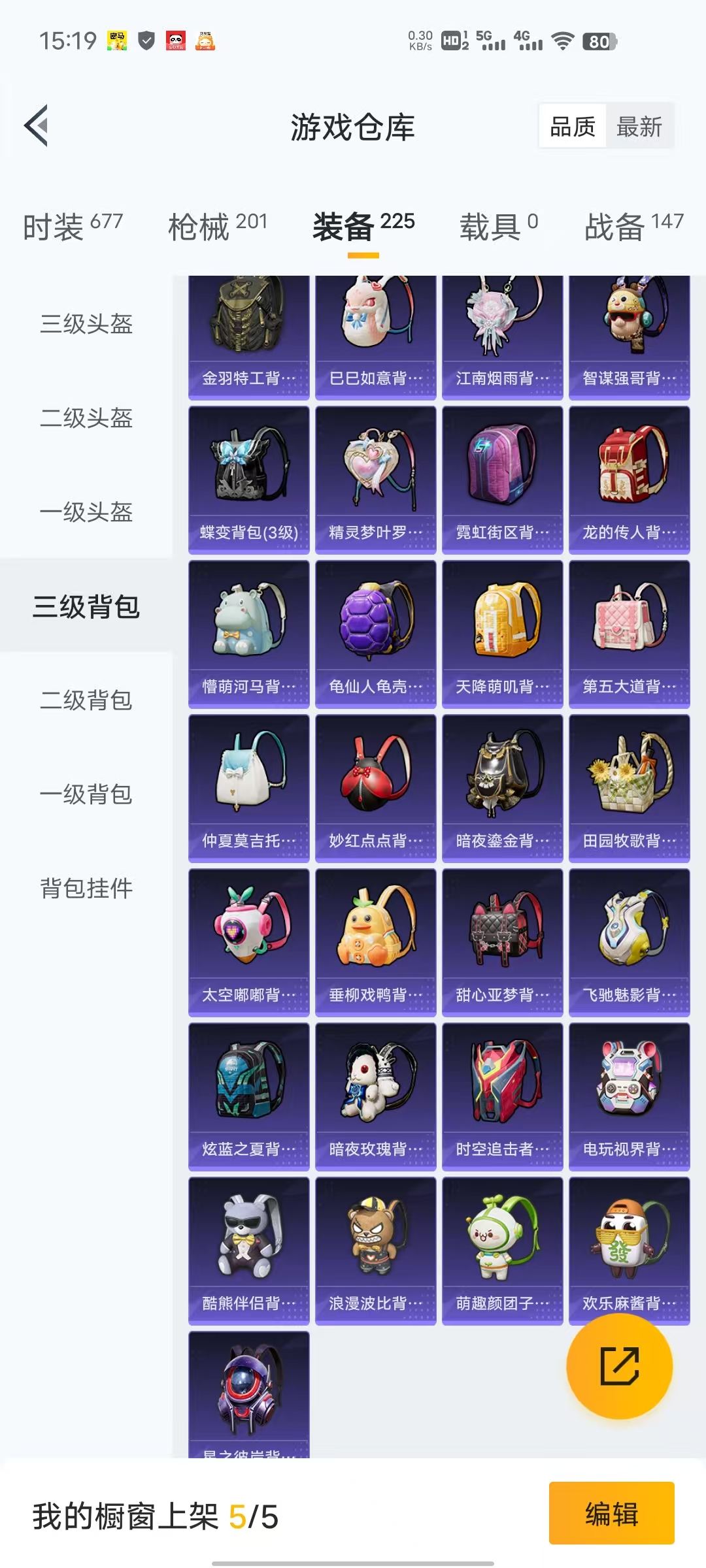Filter by 二级背包 category

pos(85,701)
